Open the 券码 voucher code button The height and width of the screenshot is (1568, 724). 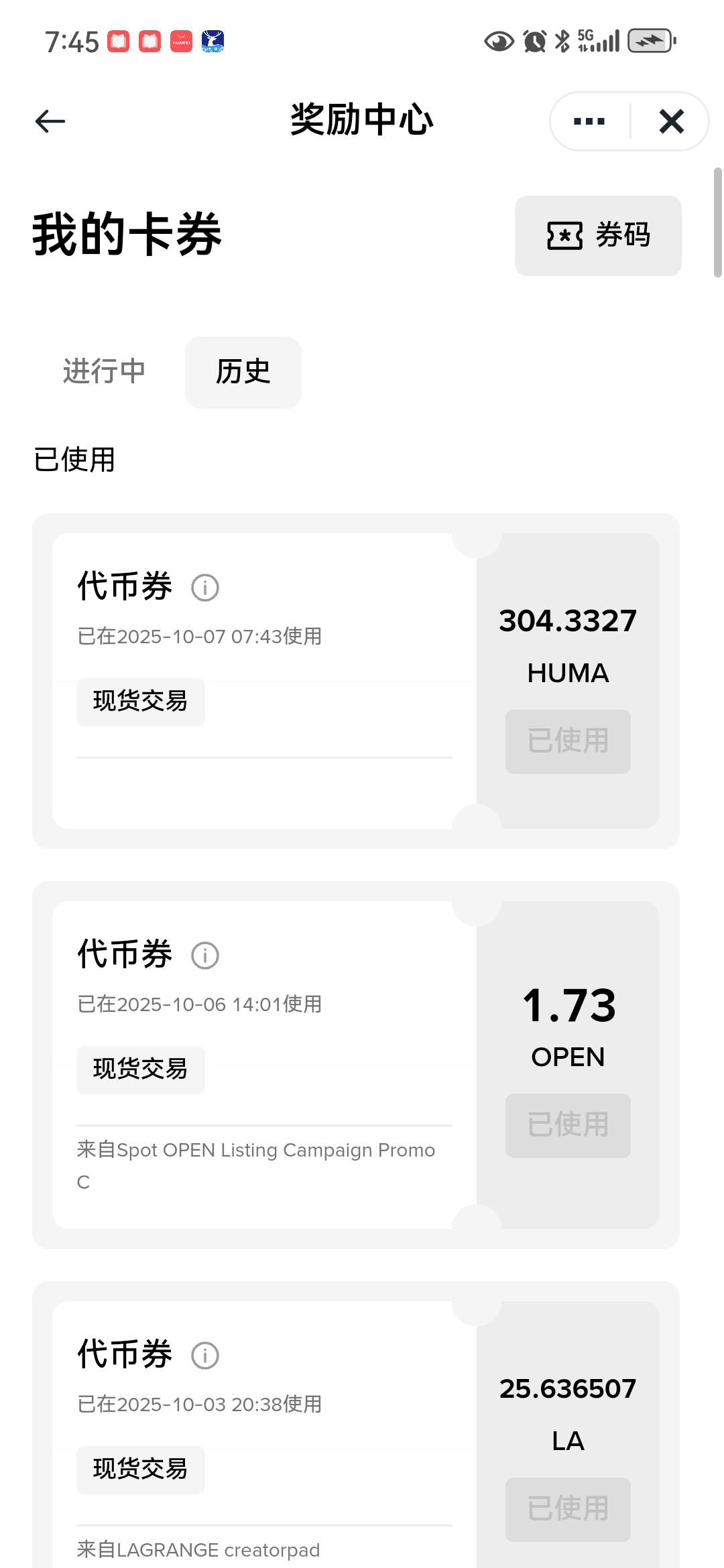pos(598,235)
